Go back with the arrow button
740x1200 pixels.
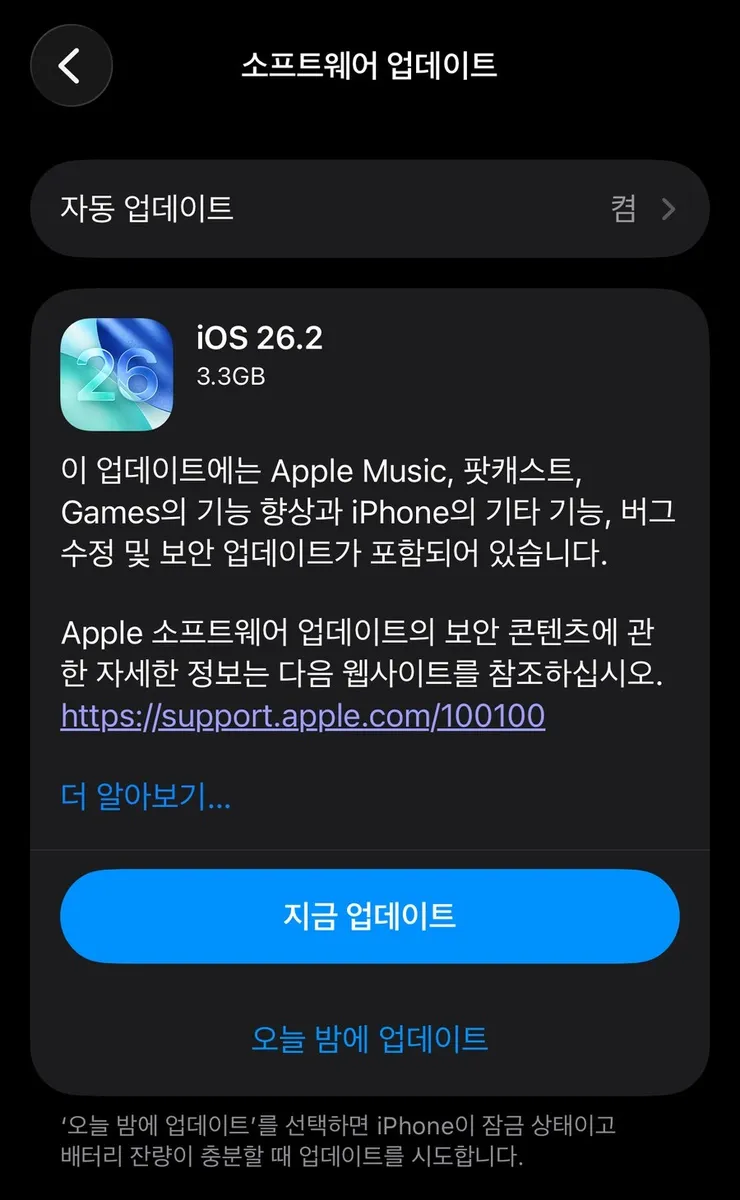point(71,66)
